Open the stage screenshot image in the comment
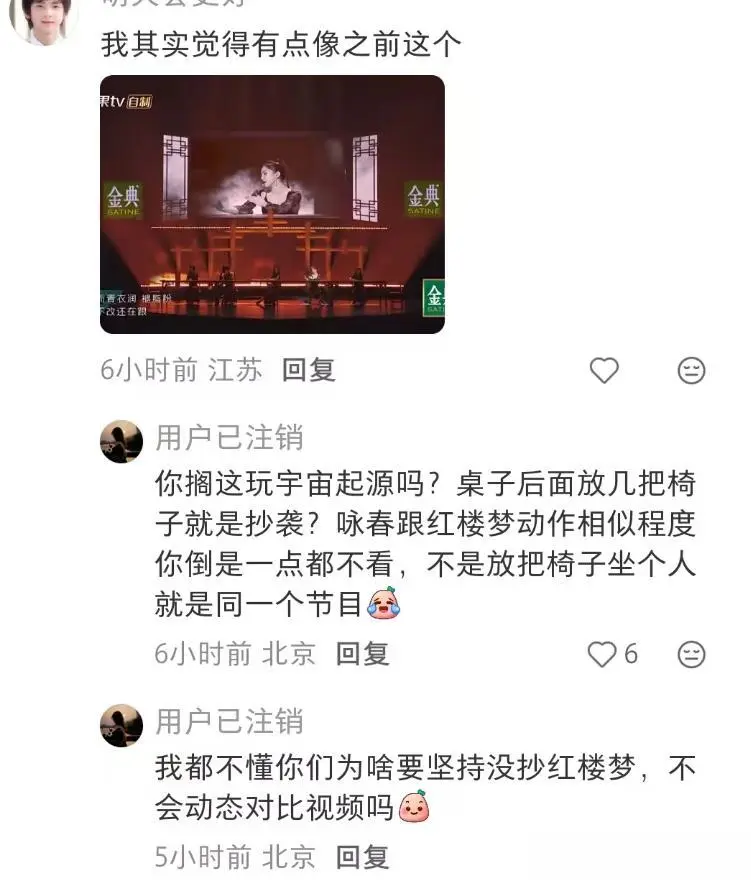751x880 pixels. [272, 204]
